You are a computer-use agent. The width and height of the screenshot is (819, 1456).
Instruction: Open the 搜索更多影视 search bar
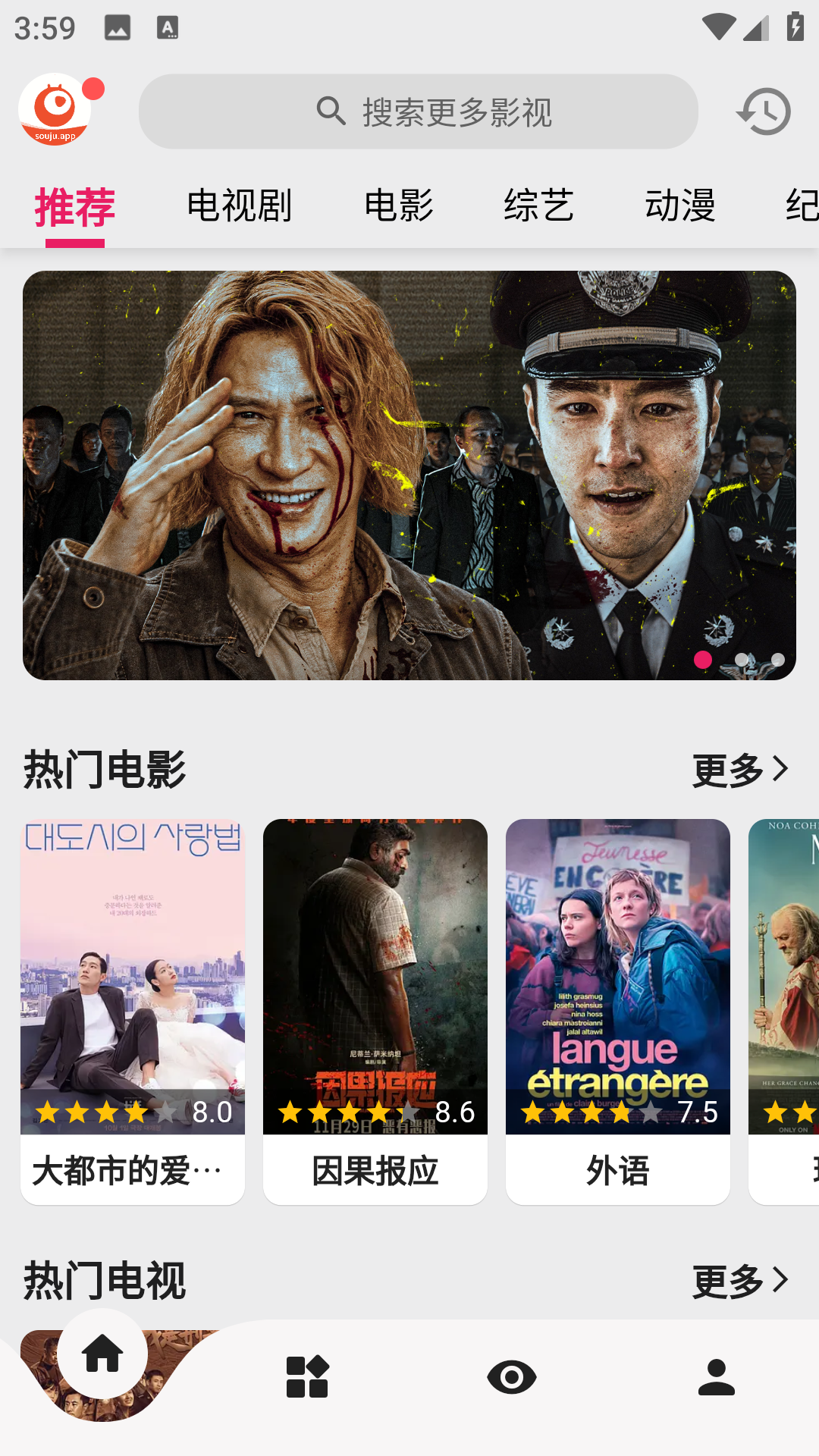click(x=418, y=111)
